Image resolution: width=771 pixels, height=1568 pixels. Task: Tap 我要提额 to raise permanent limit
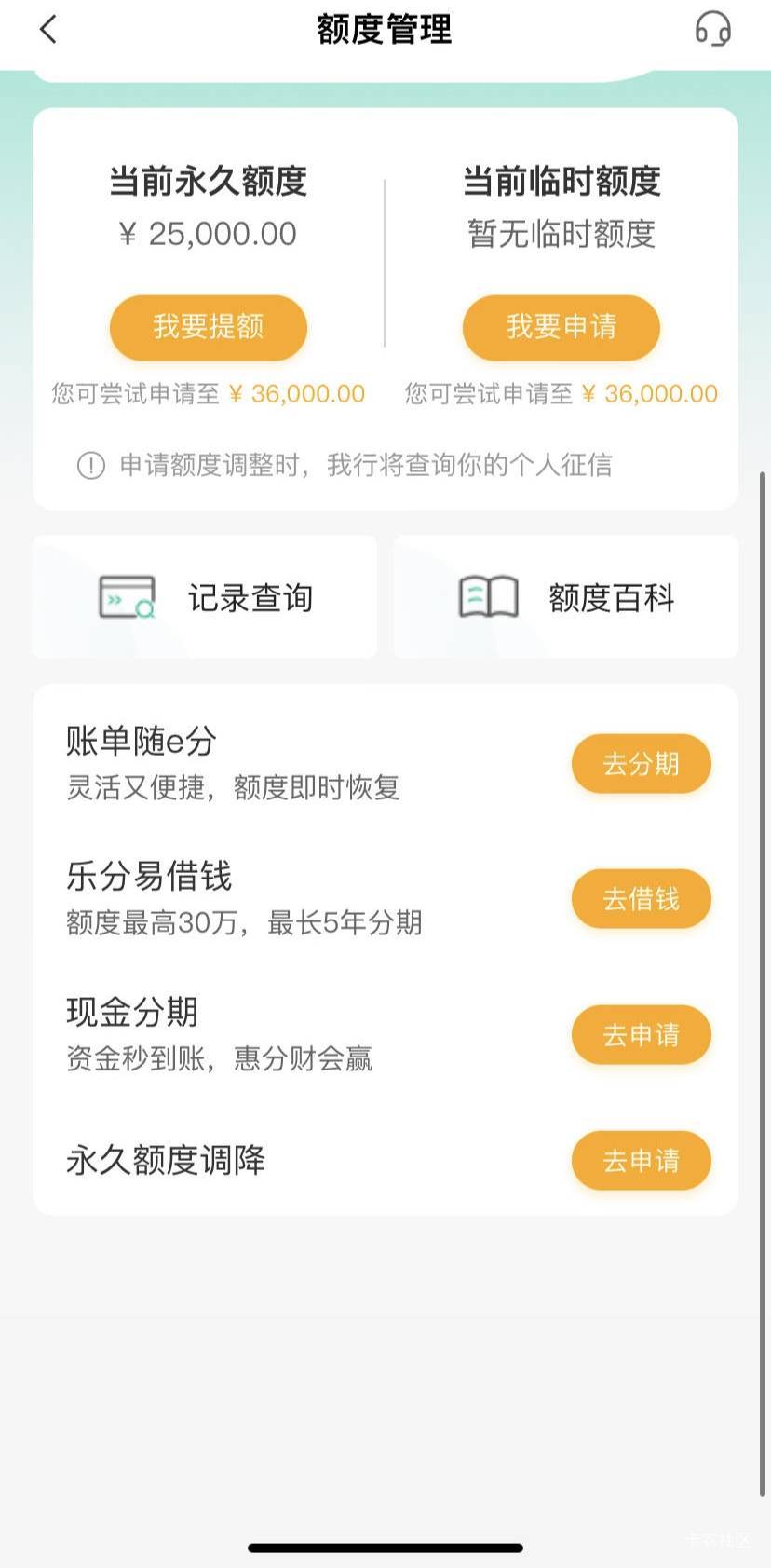click(208, 327)
